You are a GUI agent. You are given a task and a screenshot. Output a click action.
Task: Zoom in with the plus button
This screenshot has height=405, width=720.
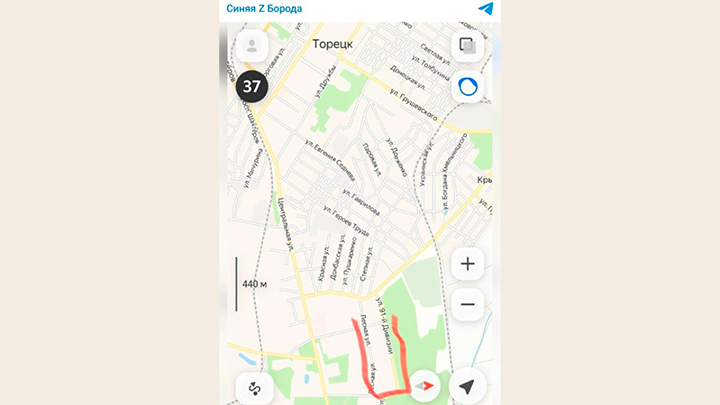pyautogui.click(x=467, y=264)
